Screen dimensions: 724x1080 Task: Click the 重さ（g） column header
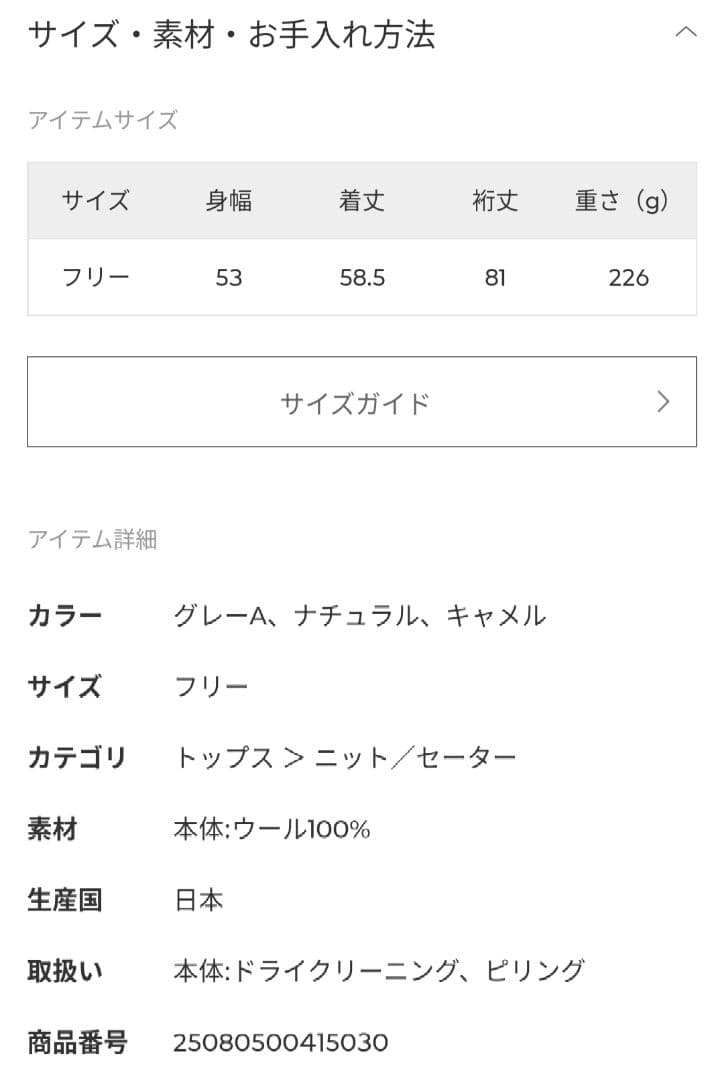click(620, 200)
